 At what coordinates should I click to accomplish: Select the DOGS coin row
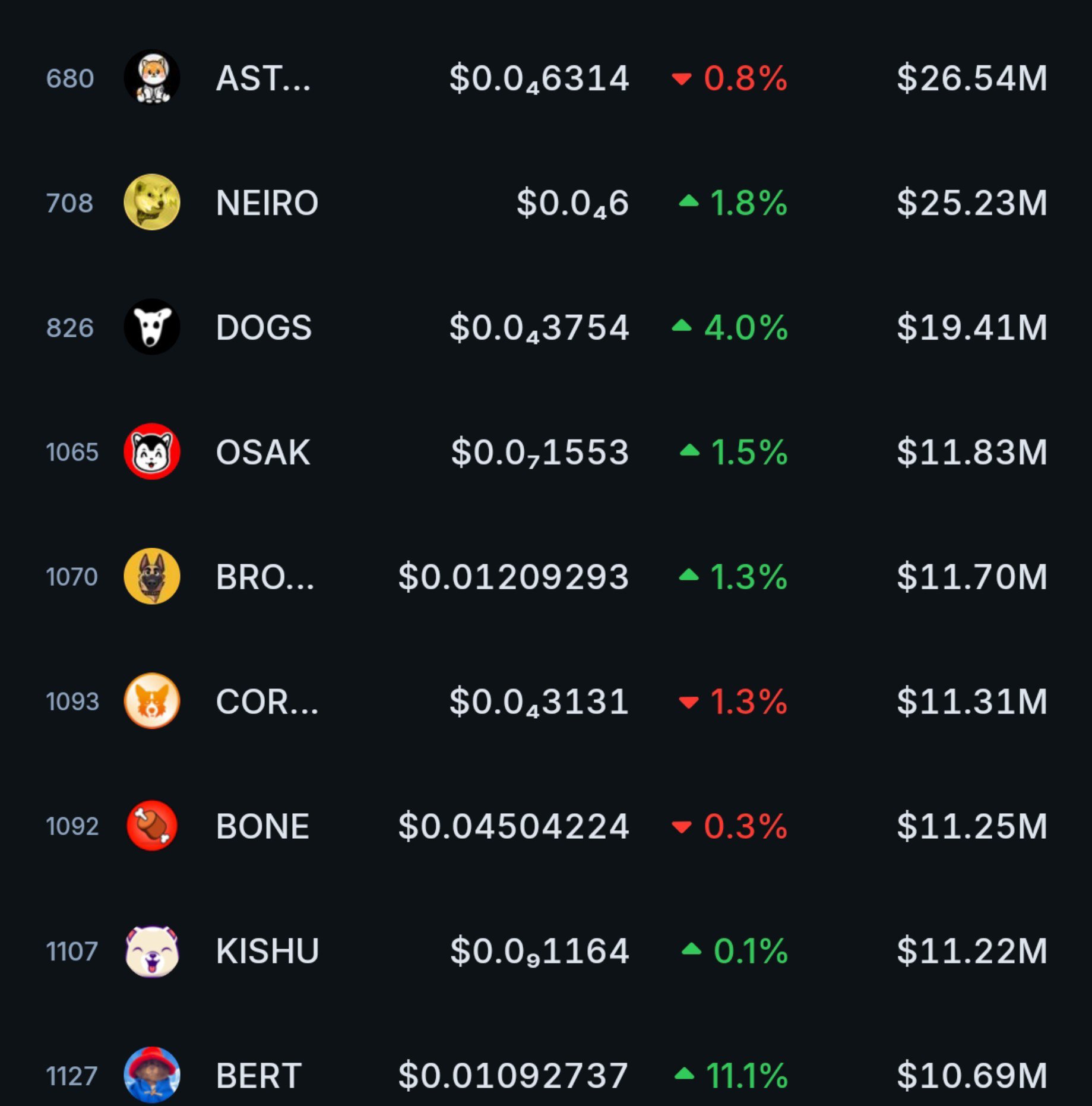(x=546, y=327)
